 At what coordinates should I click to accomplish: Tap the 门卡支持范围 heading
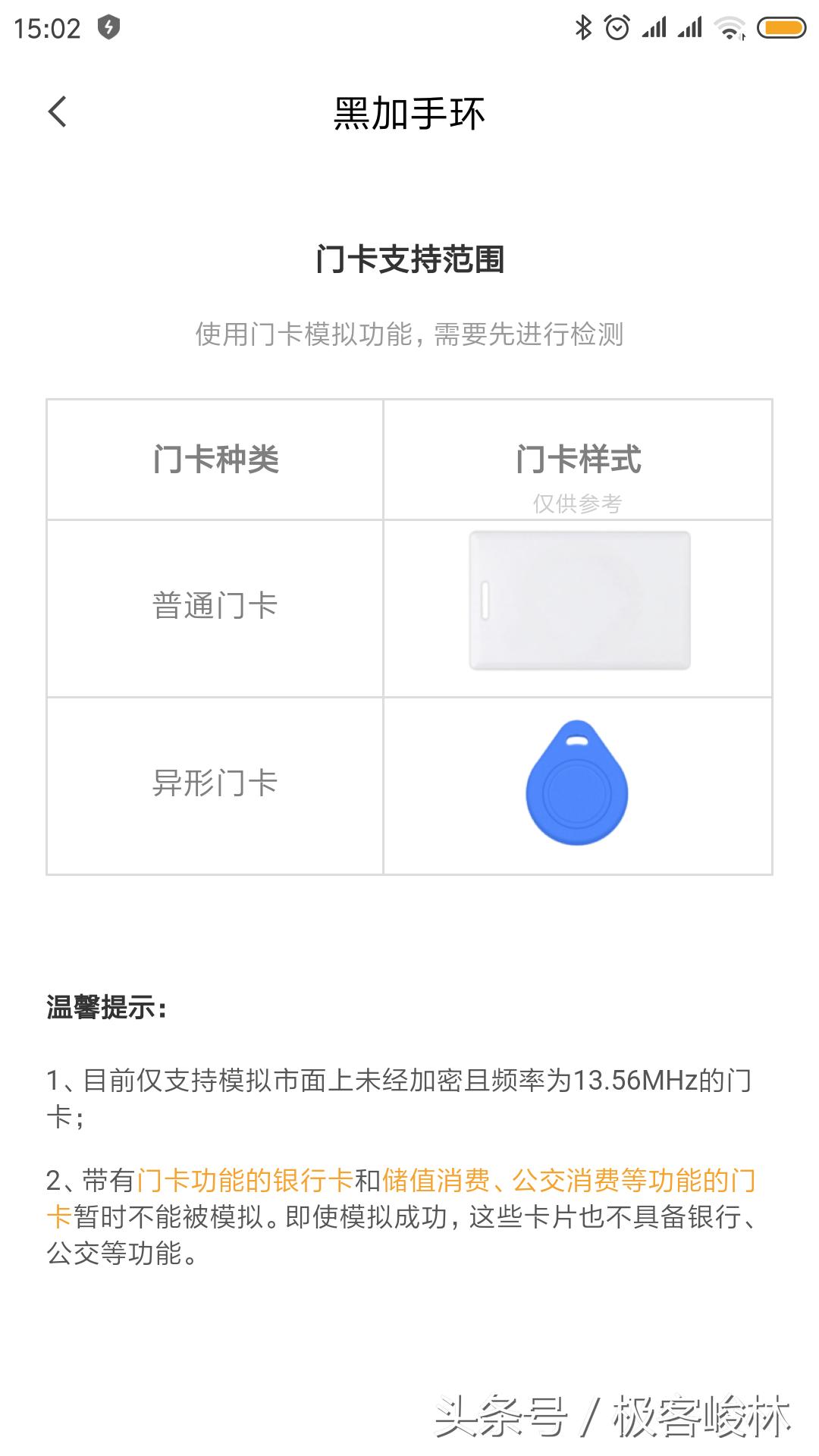pyautogui.click(x=409, y=258)
